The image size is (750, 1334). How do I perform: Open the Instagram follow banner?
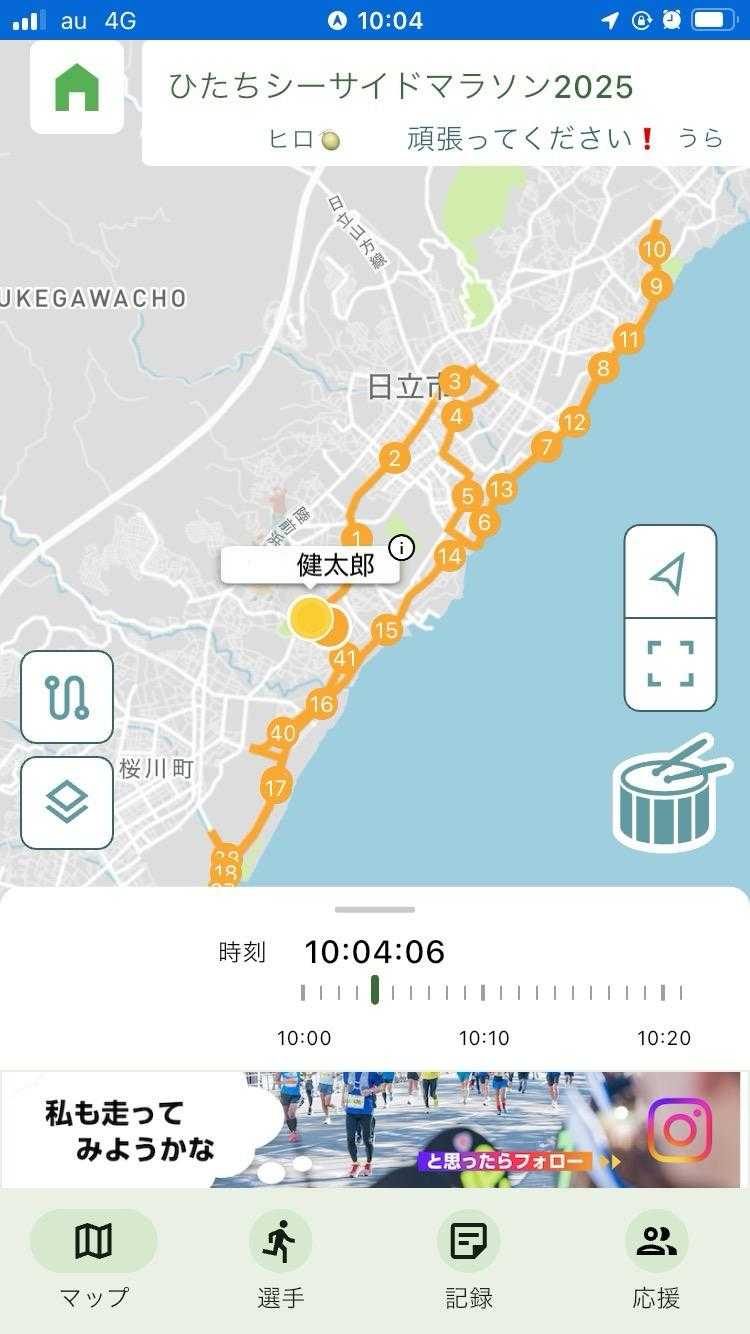(x=375, y=1130)
